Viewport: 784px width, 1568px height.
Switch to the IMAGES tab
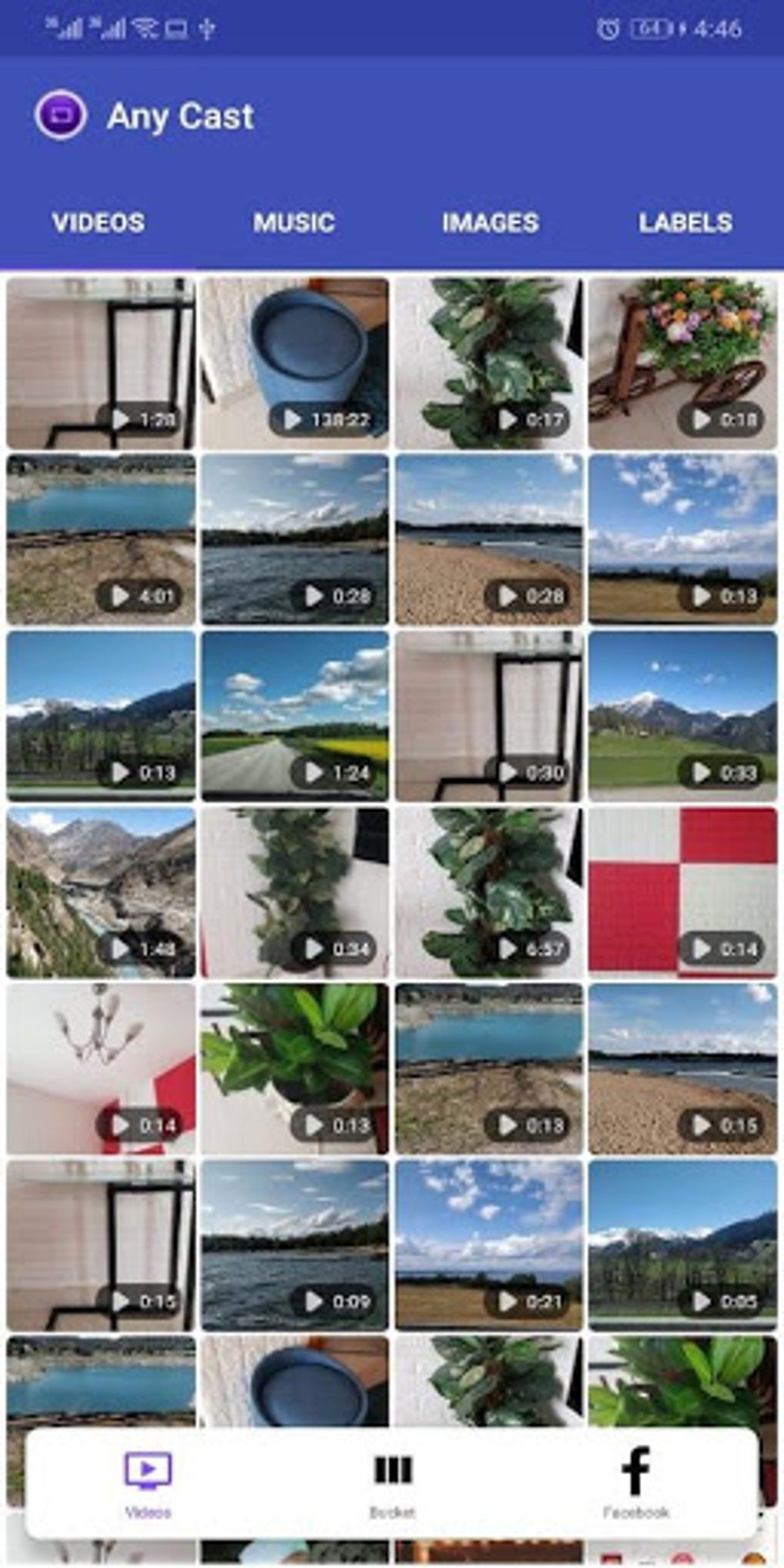pos(490,223)
